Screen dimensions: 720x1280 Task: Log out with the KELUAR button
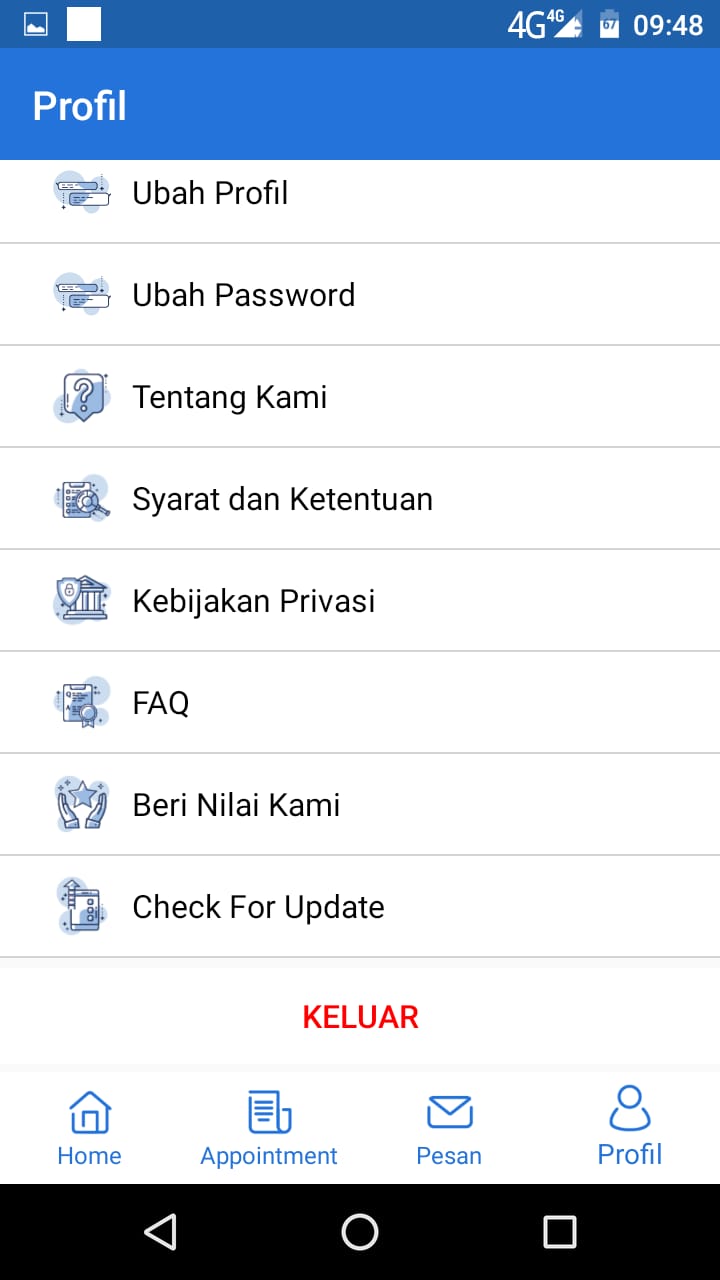(x=360, y=1017)
